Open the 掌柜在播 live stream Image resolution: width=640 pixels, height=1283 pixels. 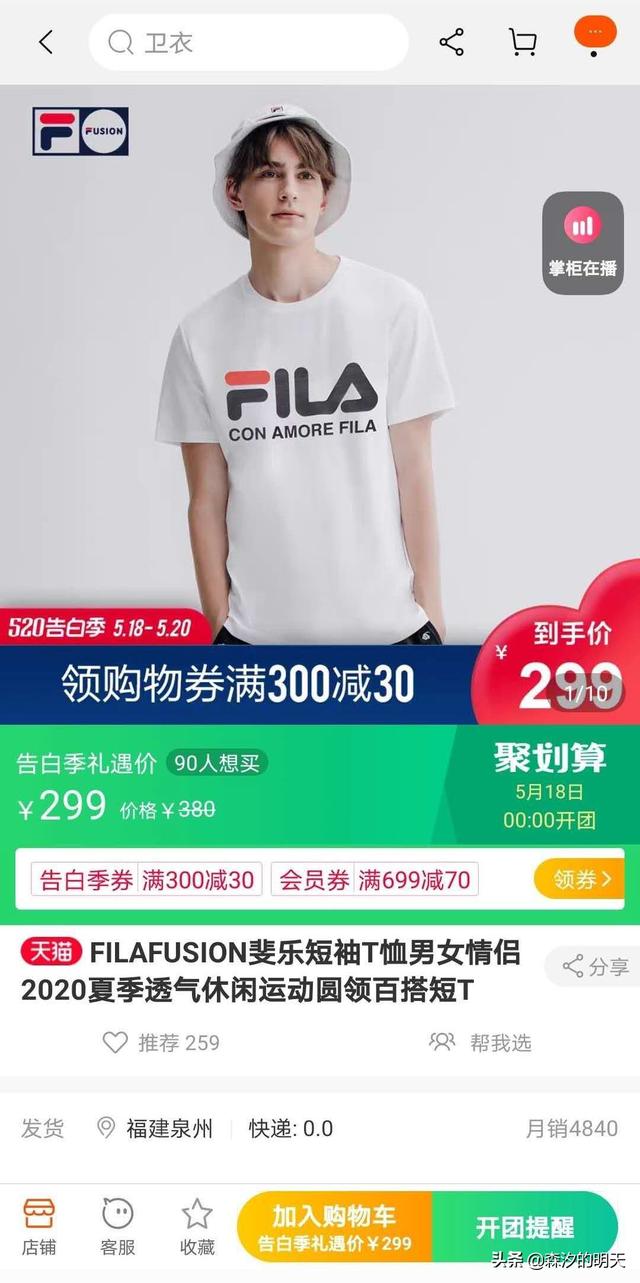tap(583, 243)
